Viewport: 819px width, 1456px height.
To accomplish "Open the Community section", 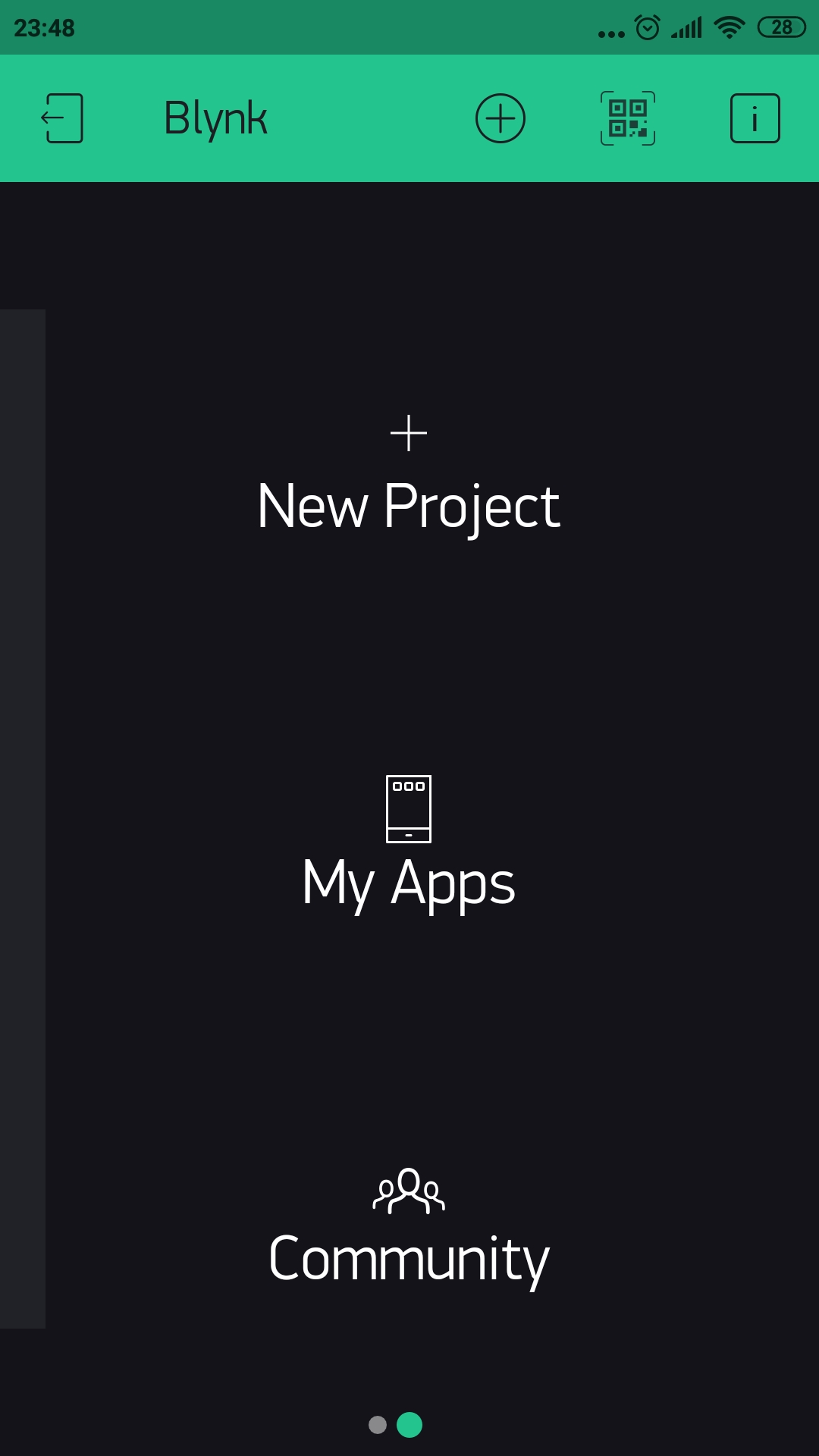I will [409, 1227].
